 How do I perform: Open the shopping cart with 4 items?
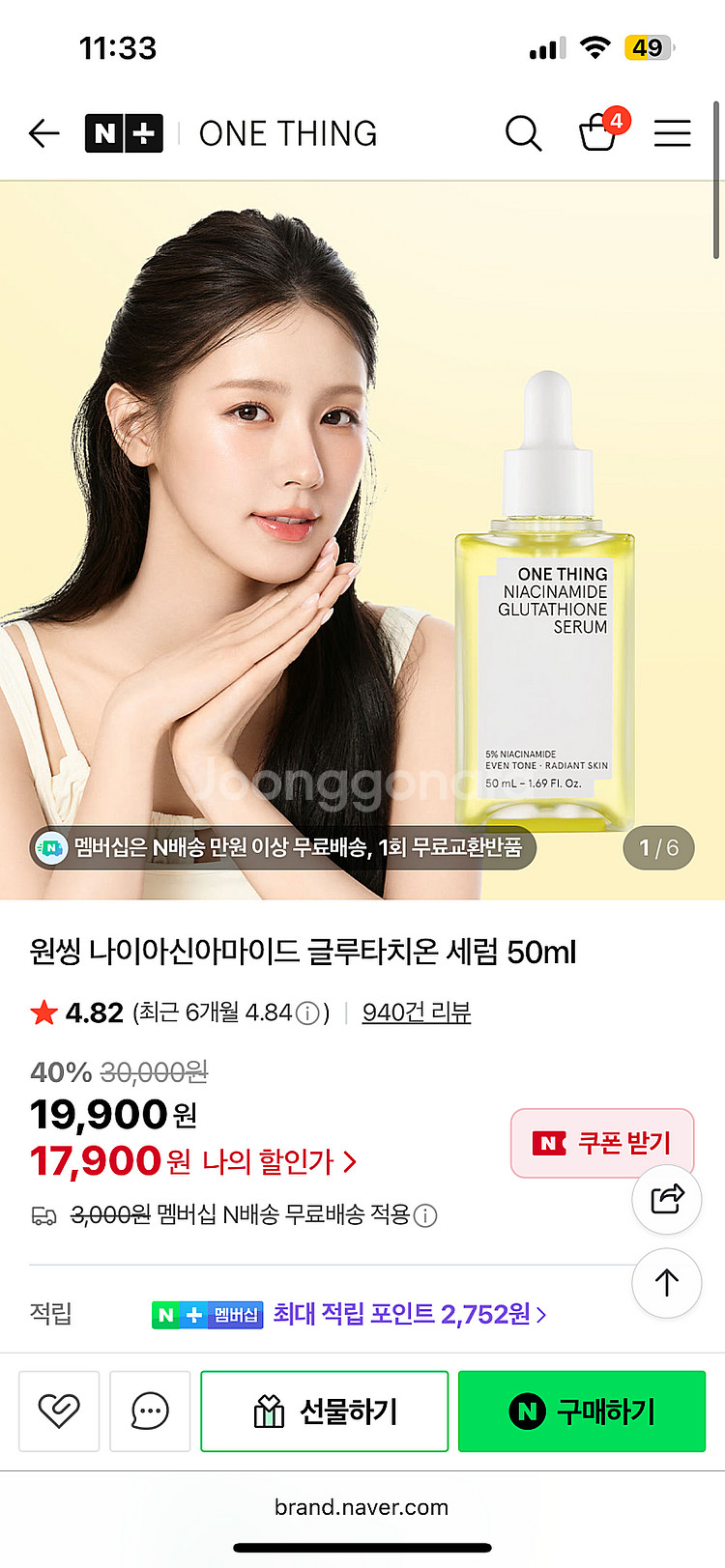click(598, 133)
